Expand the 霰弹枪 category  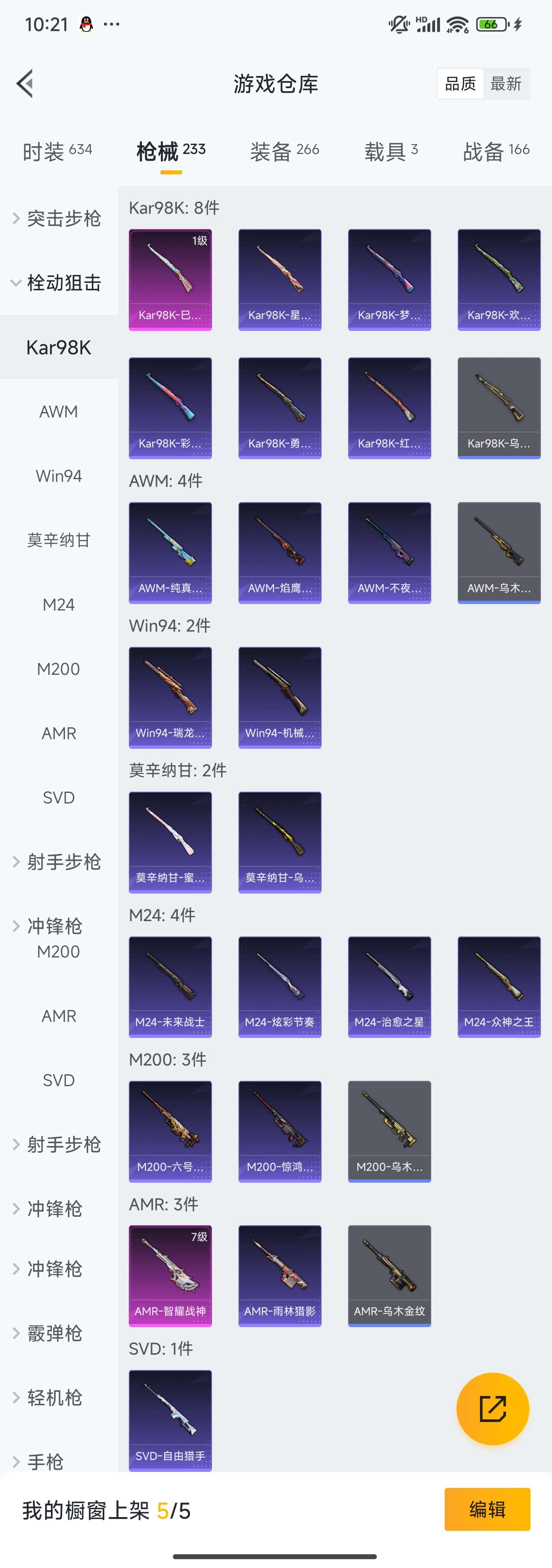(x=54, y=1334)
